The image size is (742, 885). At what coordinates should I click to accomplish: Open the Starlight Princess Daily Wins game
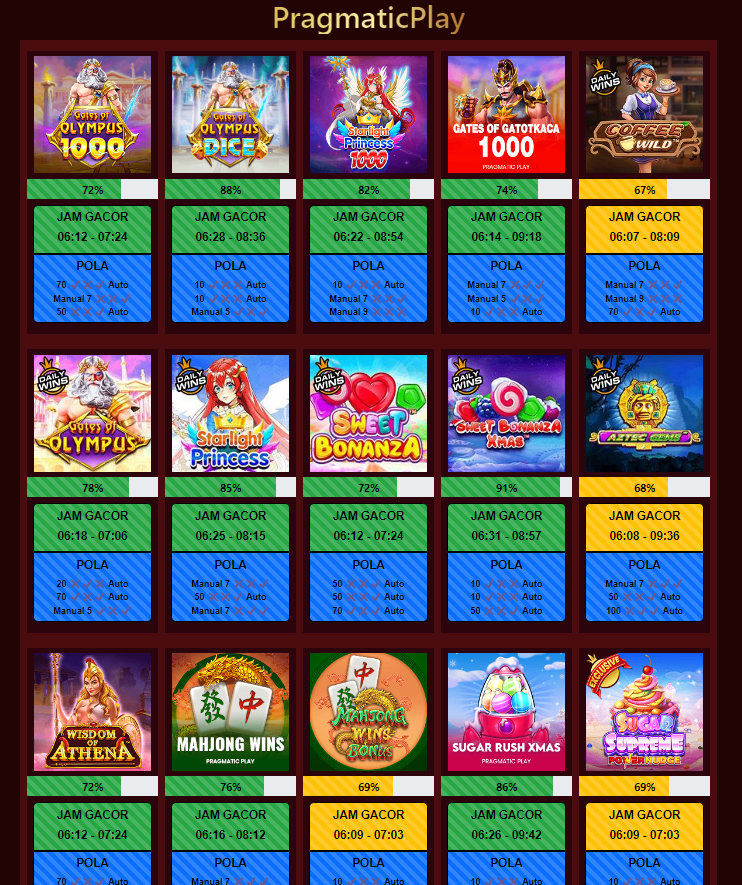click(230, 413)
